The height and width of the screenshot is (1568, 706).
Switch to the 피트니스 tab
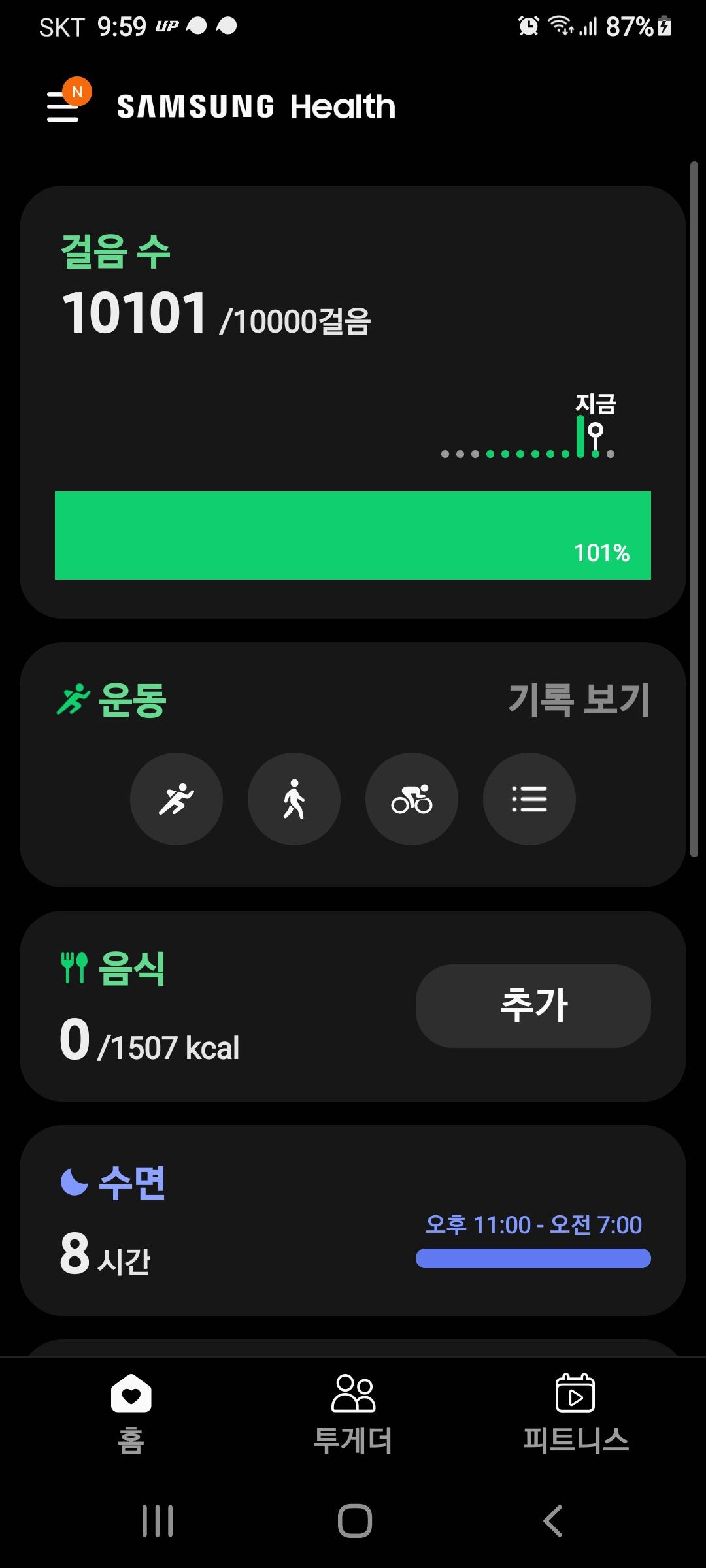(575, 1413)
